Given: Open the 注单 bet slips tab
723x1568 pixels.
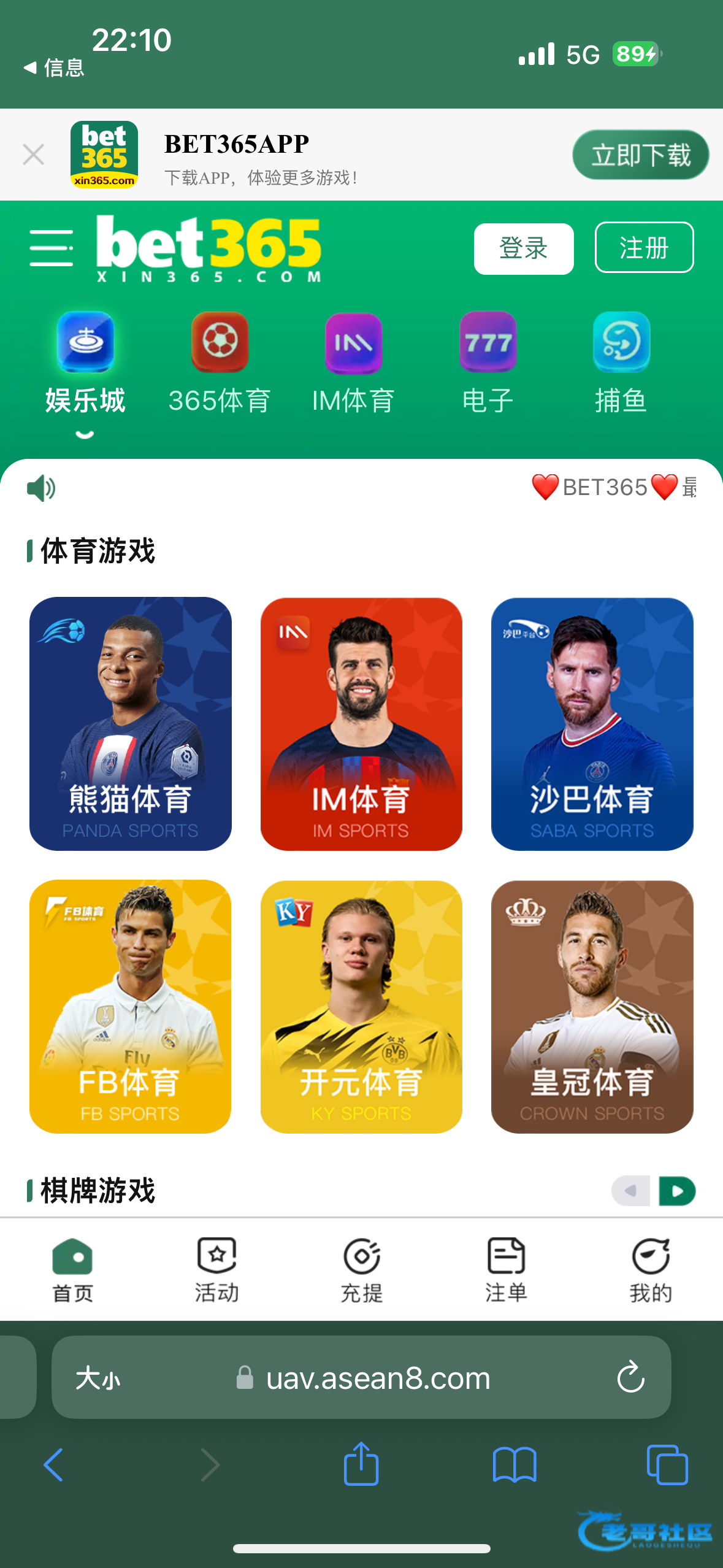Looking at the screenshot, I should (x=506, y=1269).
